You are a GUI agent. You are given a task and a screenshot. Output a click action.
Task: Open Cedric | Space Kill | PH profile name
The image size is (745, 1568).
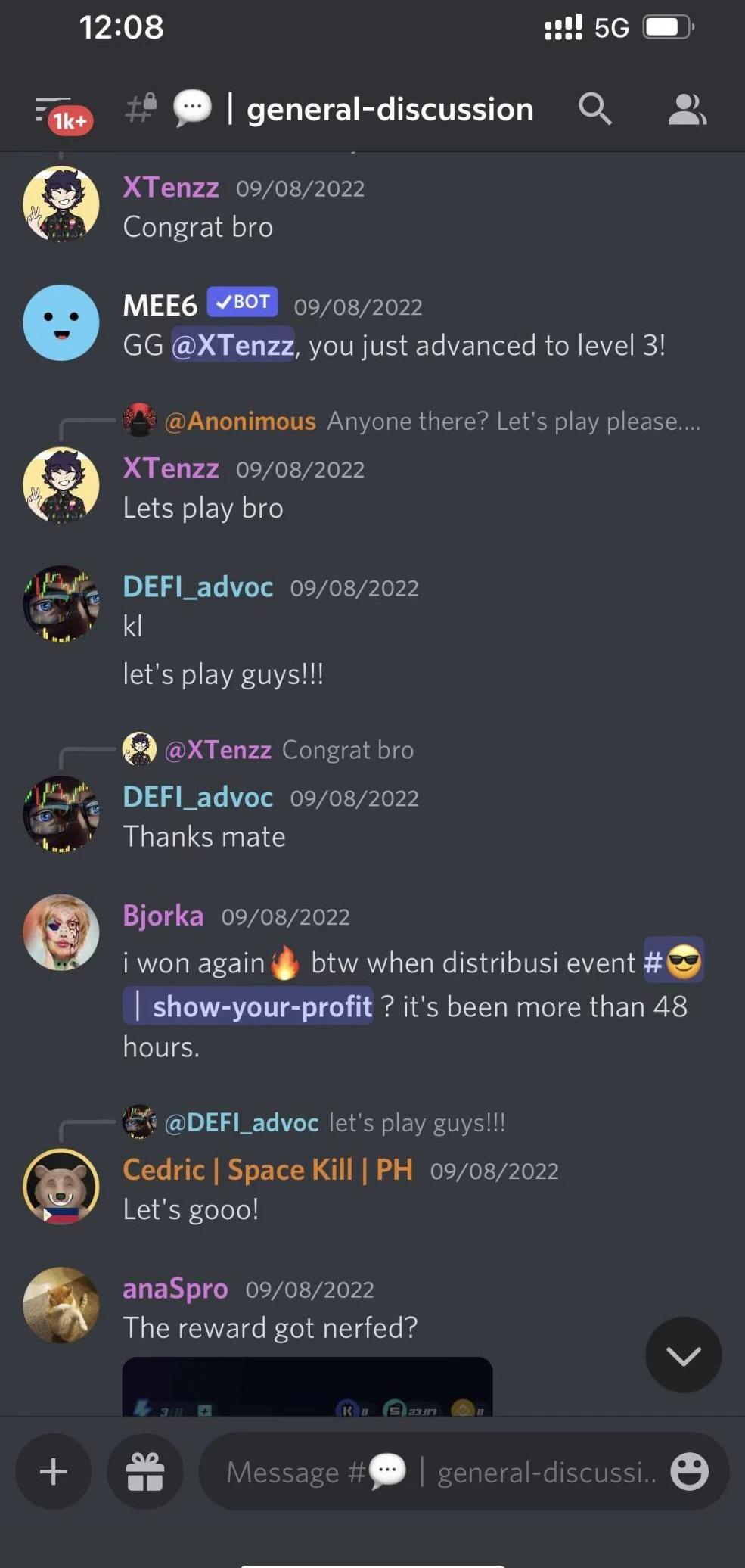(x=268, y=1170)
